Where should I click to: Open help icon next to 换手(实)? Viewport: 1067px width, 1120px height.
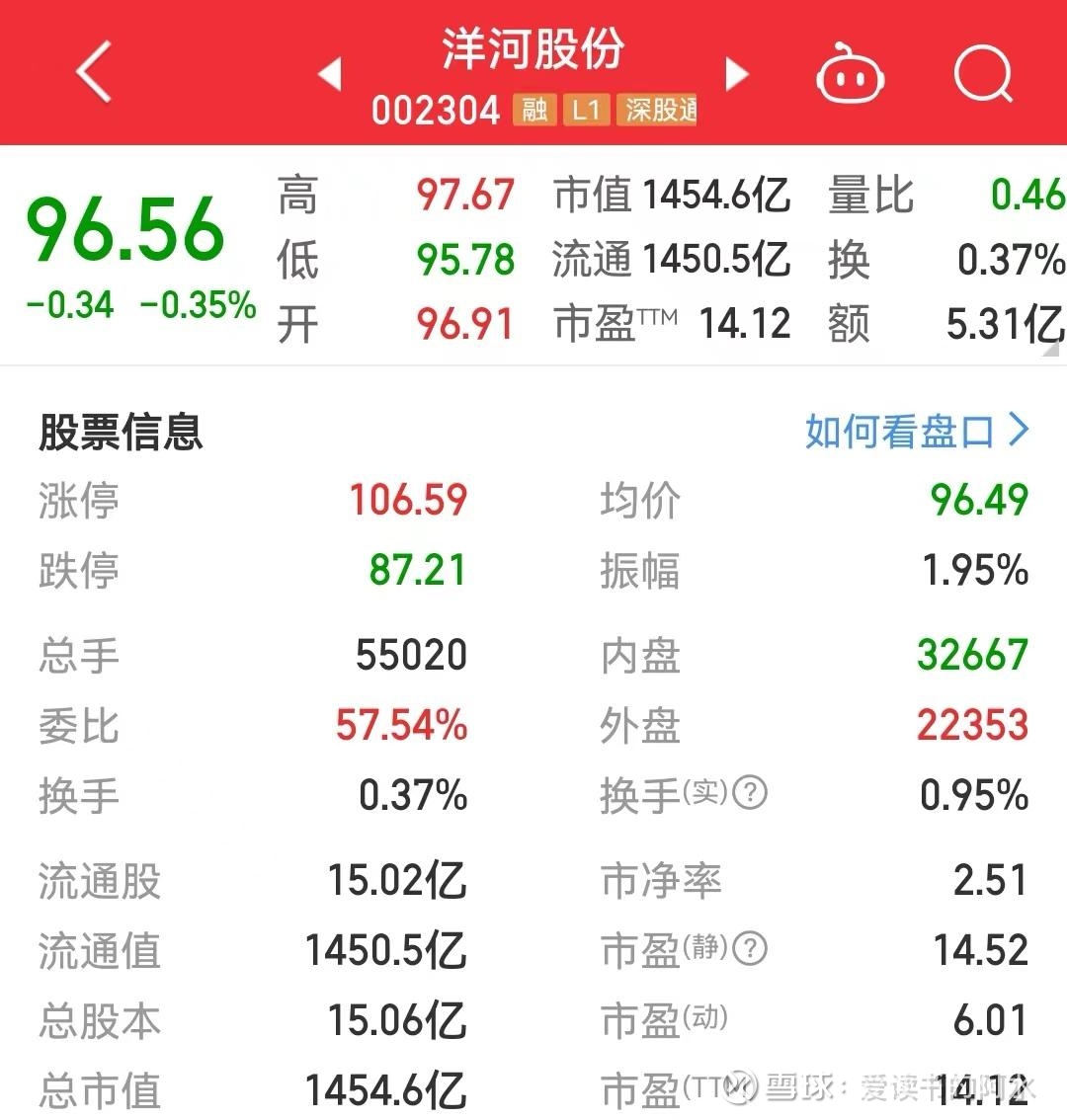point(751,793)
